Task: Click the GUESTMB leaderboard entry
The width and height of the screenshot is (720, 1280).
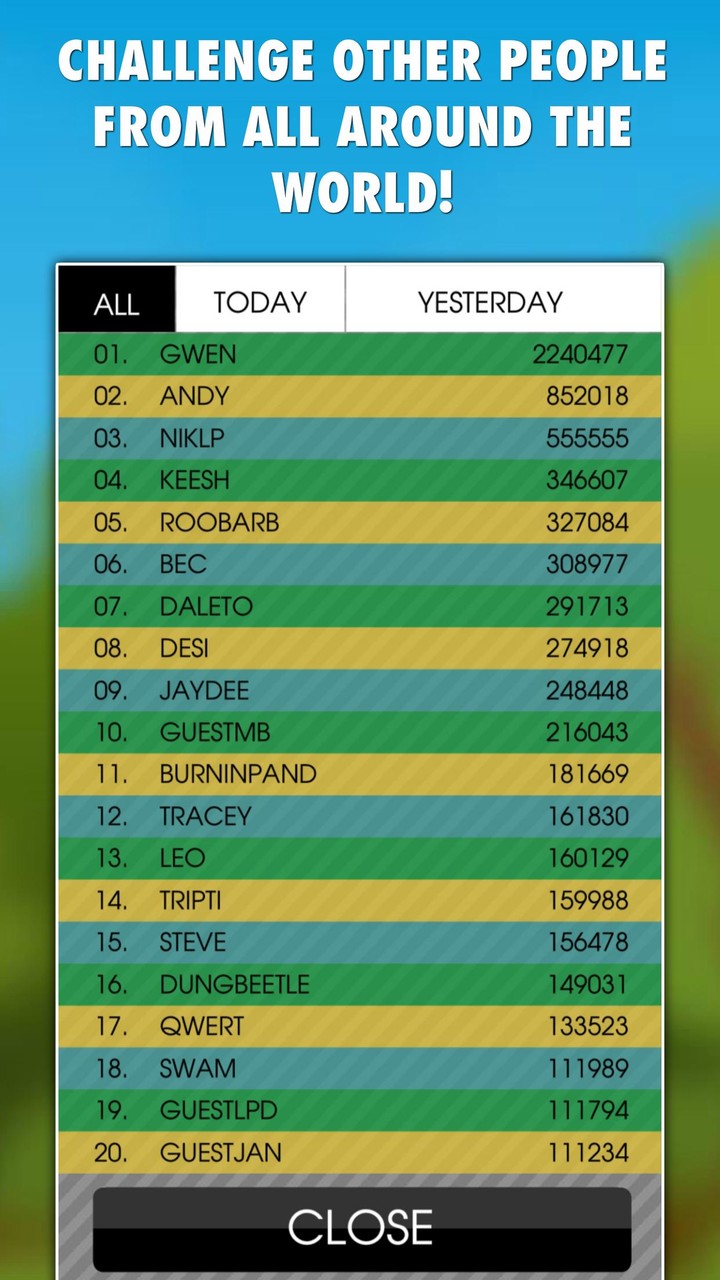Action: click(360, 733)
